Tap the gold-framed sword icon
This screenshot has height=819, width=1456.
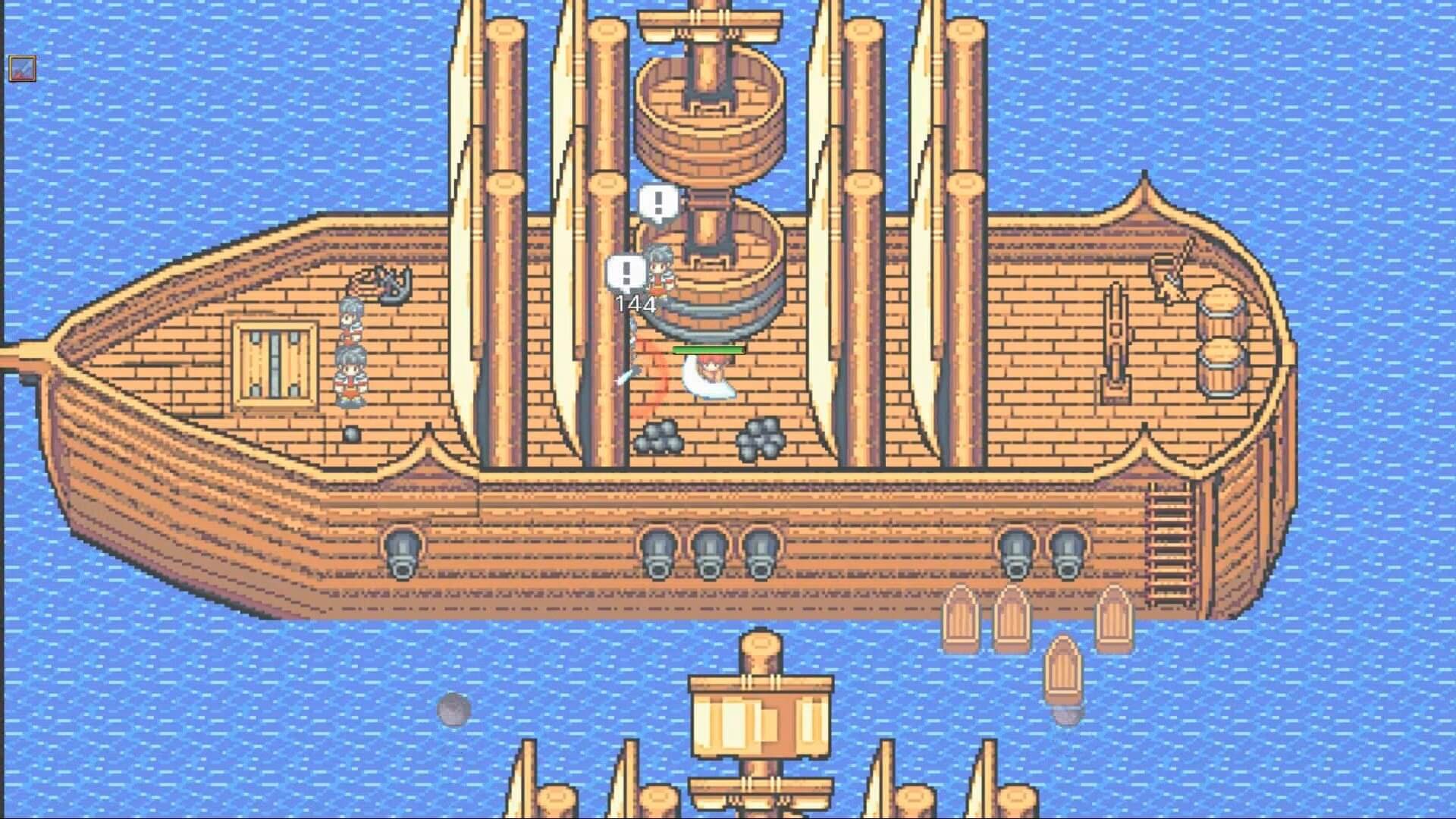coord(22,69)
